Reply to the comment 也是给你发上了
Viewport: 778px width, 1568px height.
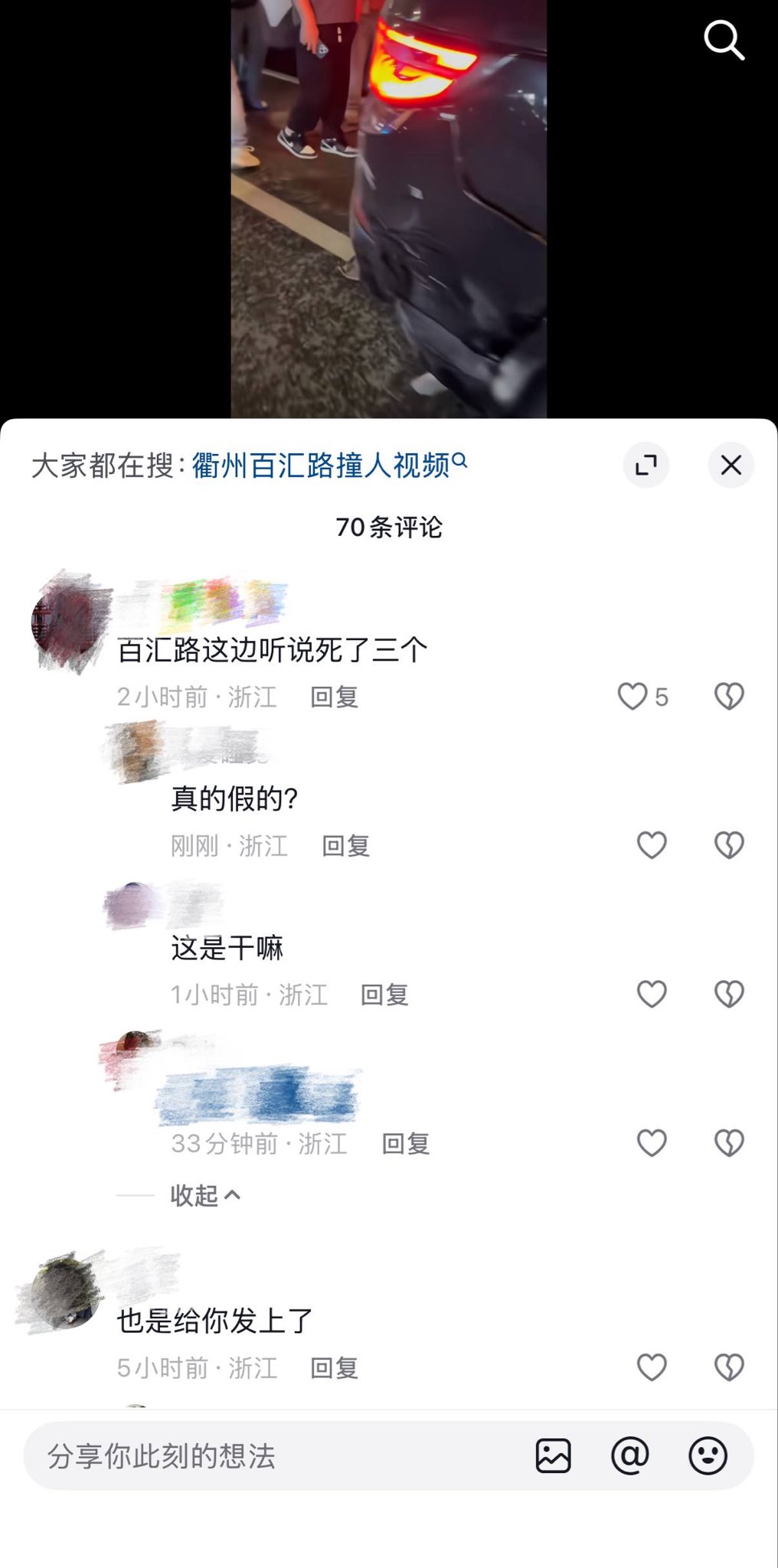click(334, 1368)
